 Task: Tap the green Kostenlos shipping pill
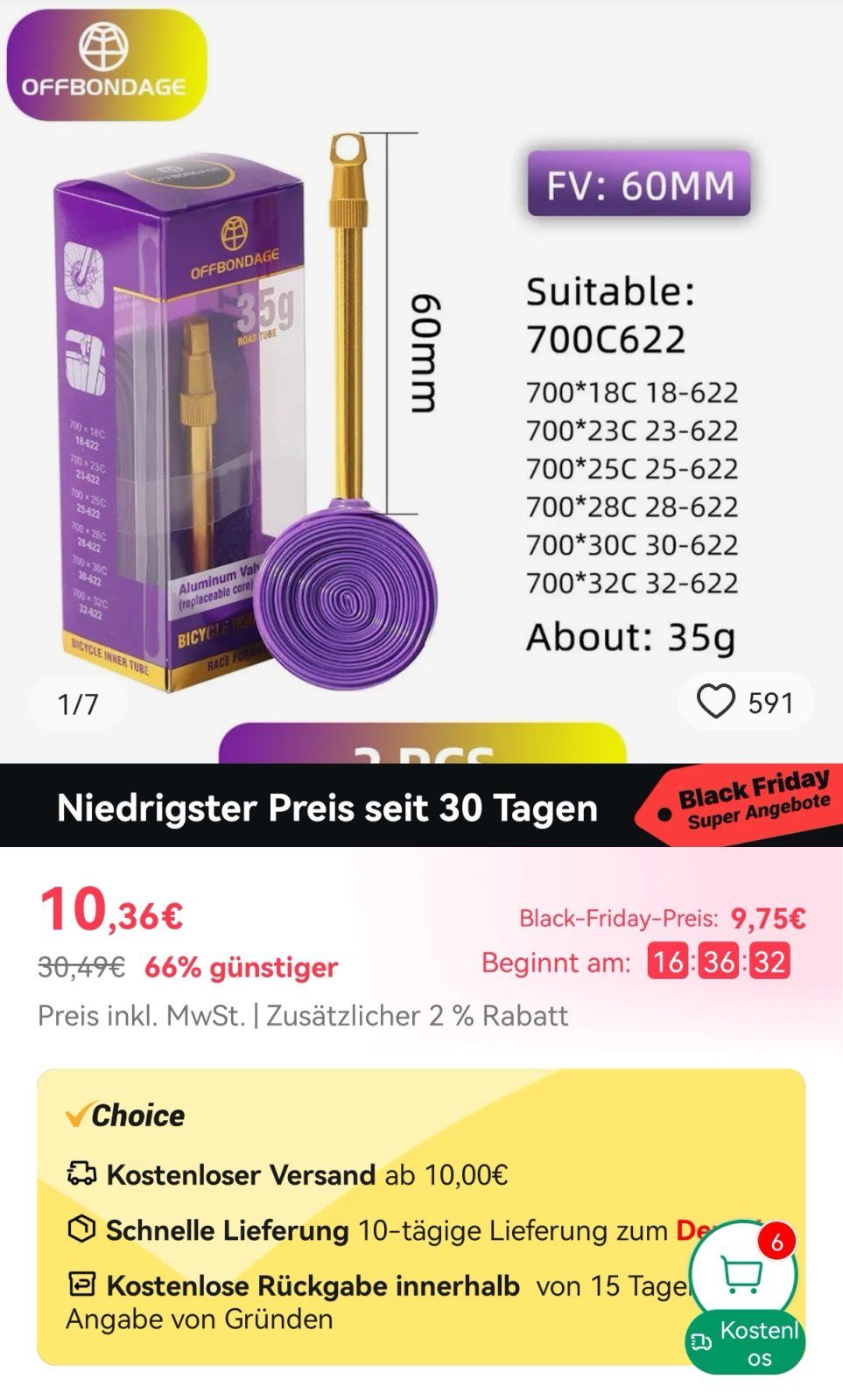745,1343
